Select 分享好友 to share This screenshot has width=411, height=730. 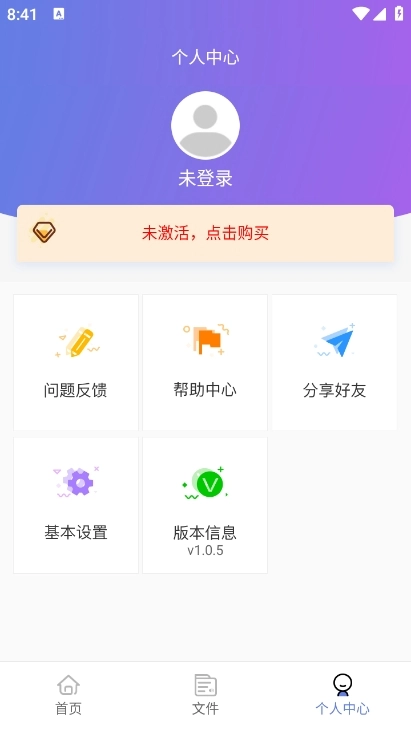click(x=334, y=362)
